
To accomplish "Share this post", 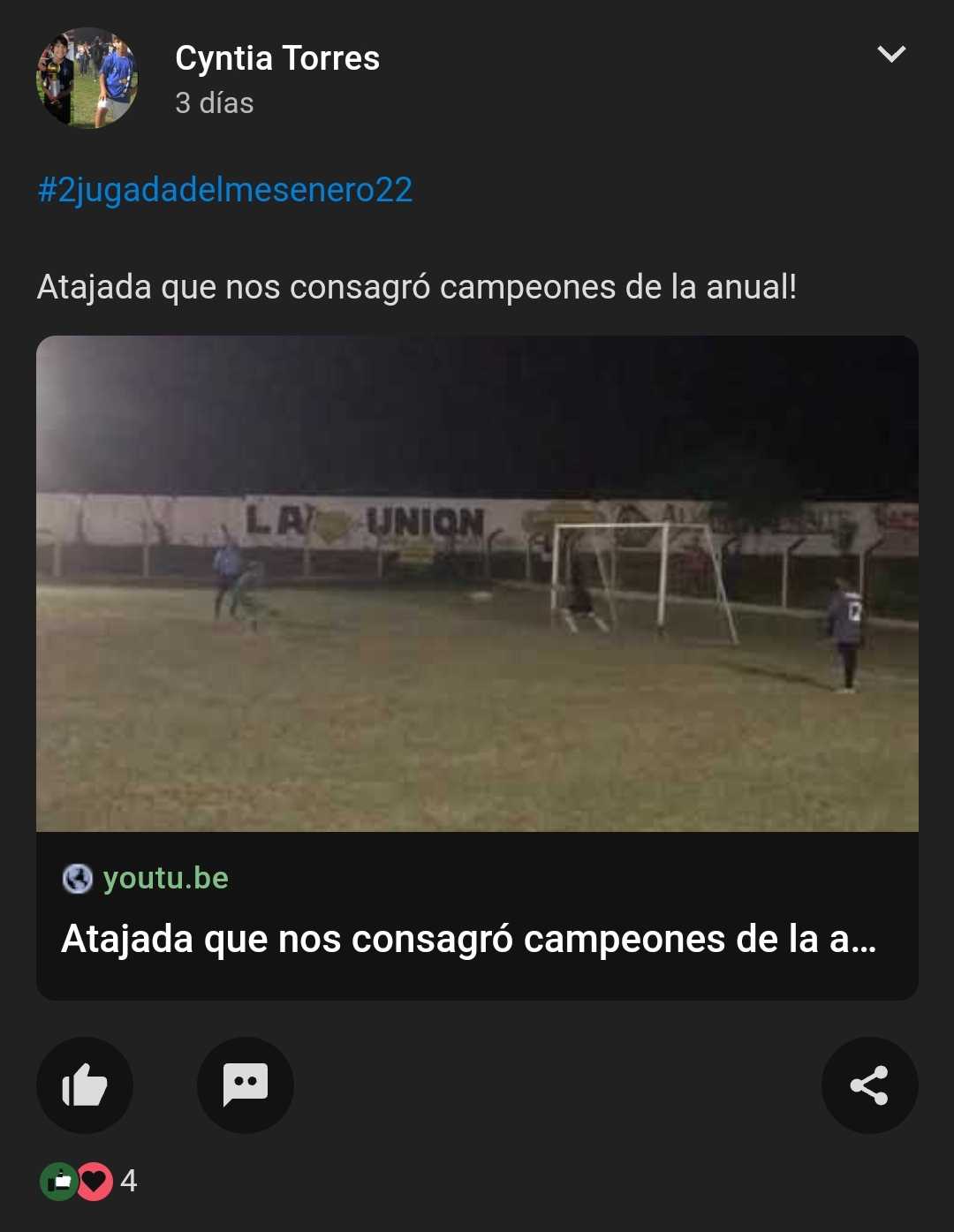I will point(869,1085).
